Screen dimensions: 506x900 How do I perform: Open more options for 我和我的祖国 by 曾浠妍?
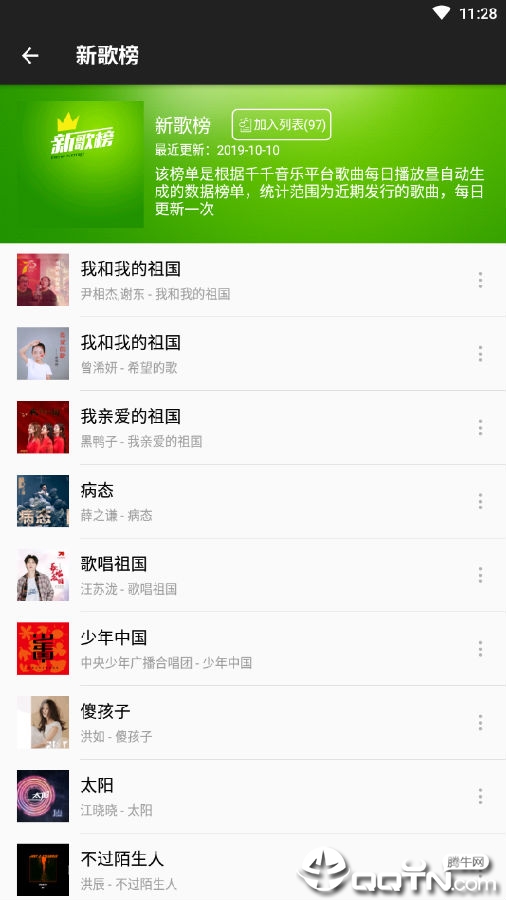[x=480, y=354]
